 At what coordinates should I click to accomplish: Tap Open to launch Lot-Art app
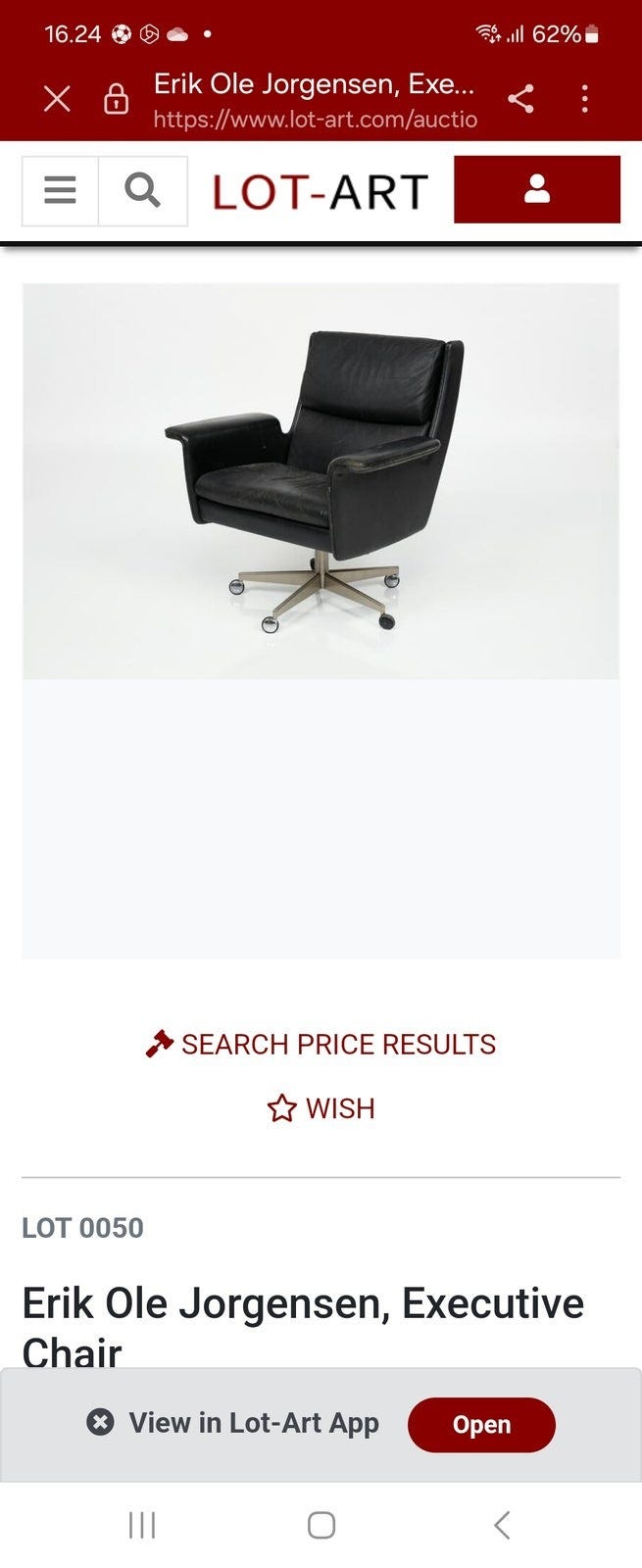point(481,1424)
